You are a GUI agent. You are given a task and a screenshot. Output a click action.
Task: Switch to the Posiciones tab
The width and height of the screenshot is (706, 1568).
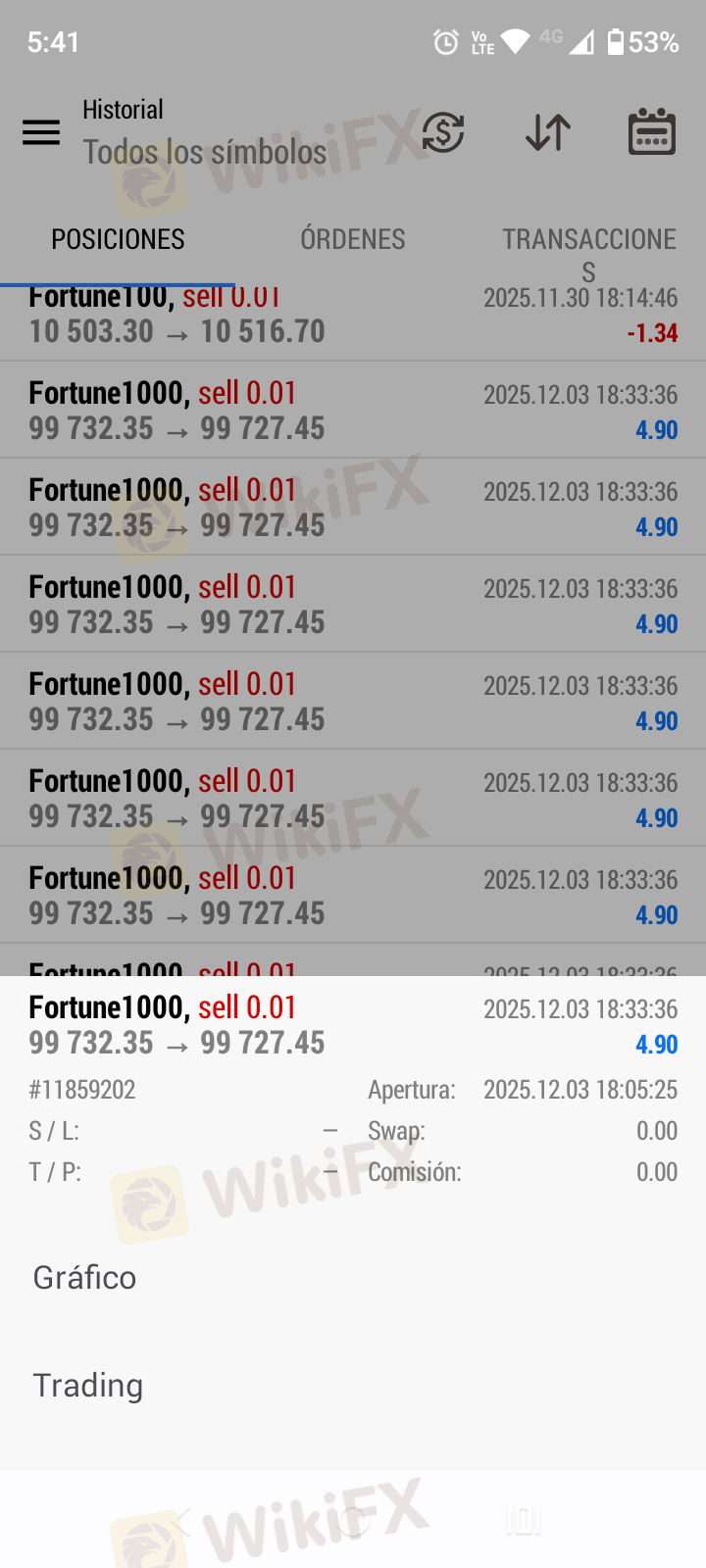(118, 240)
